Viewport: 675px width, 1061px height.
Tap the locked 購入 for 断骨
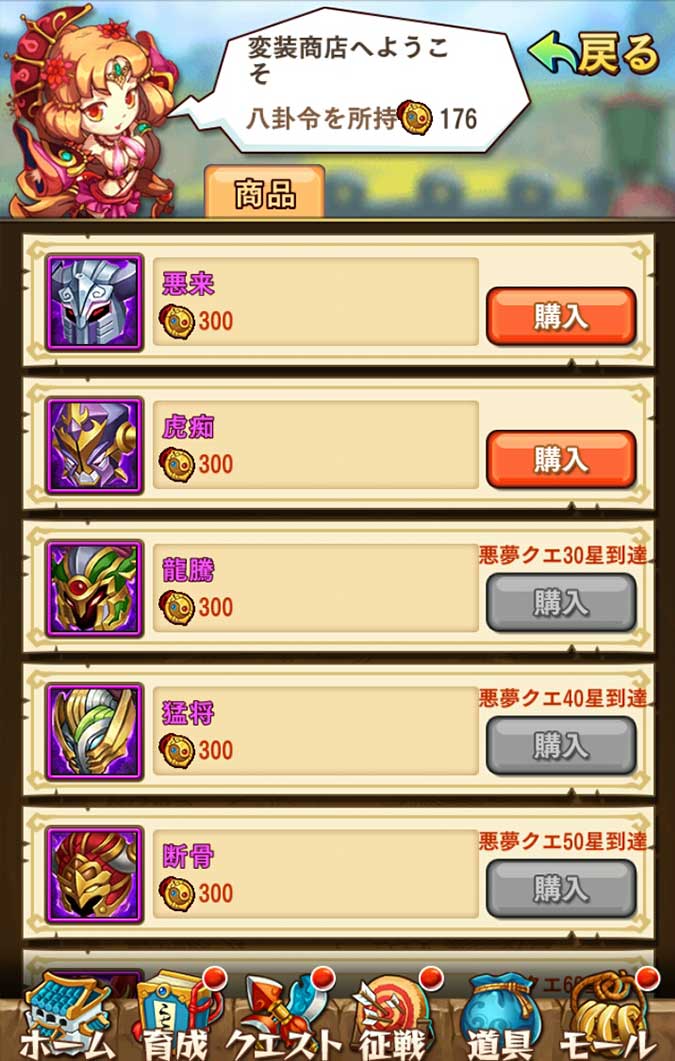click(561, 888)
